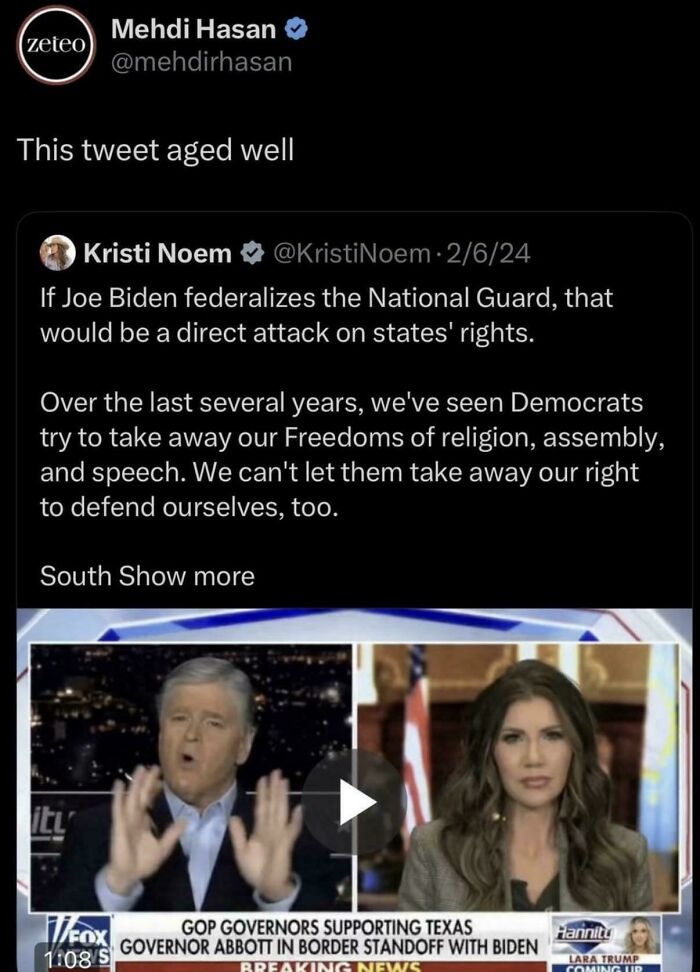Open the @mehdirhasan profile handle
Screen dimensions: 700x972
(201, 62)
